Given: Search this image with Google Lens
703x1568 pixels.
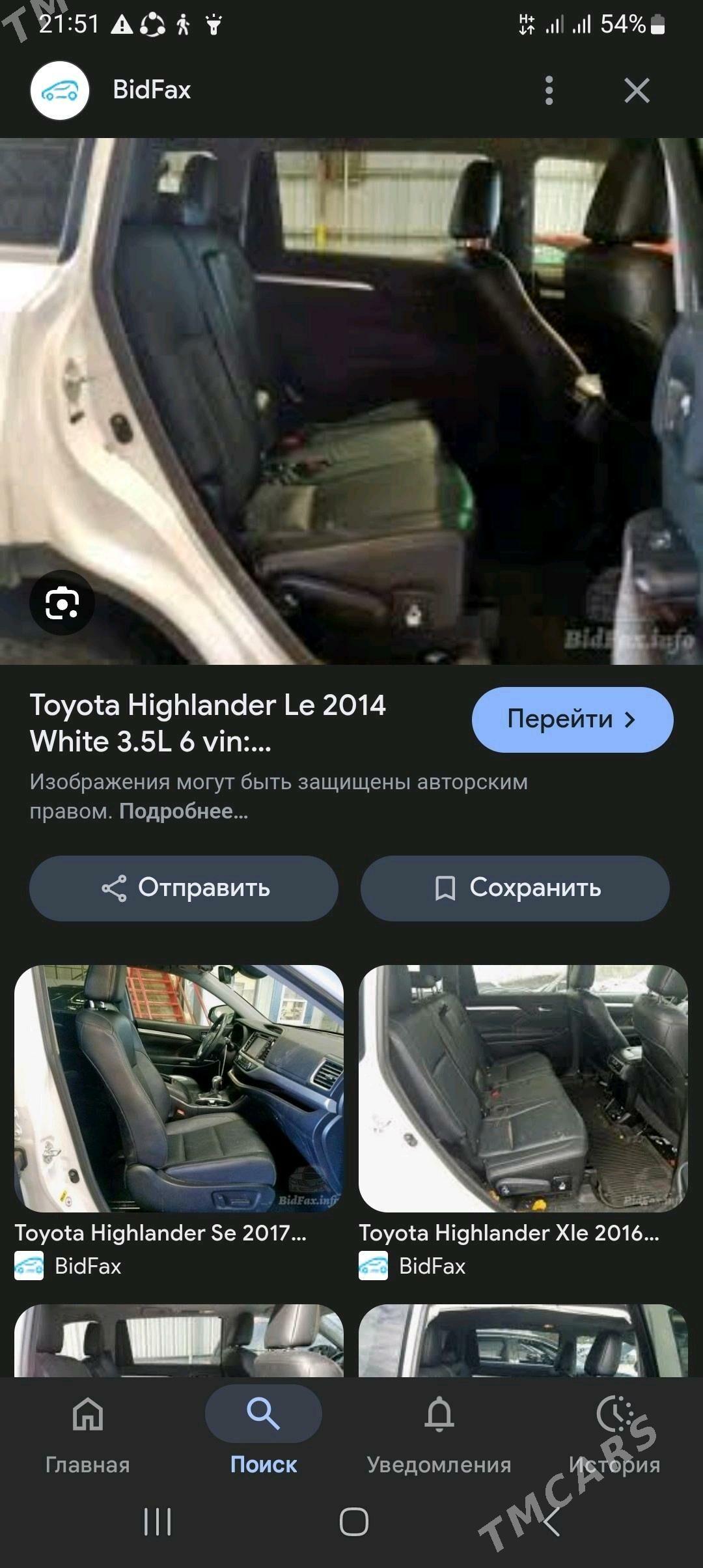Looking at the screenshot, I should pyautogui.click(x=62, y=602).
